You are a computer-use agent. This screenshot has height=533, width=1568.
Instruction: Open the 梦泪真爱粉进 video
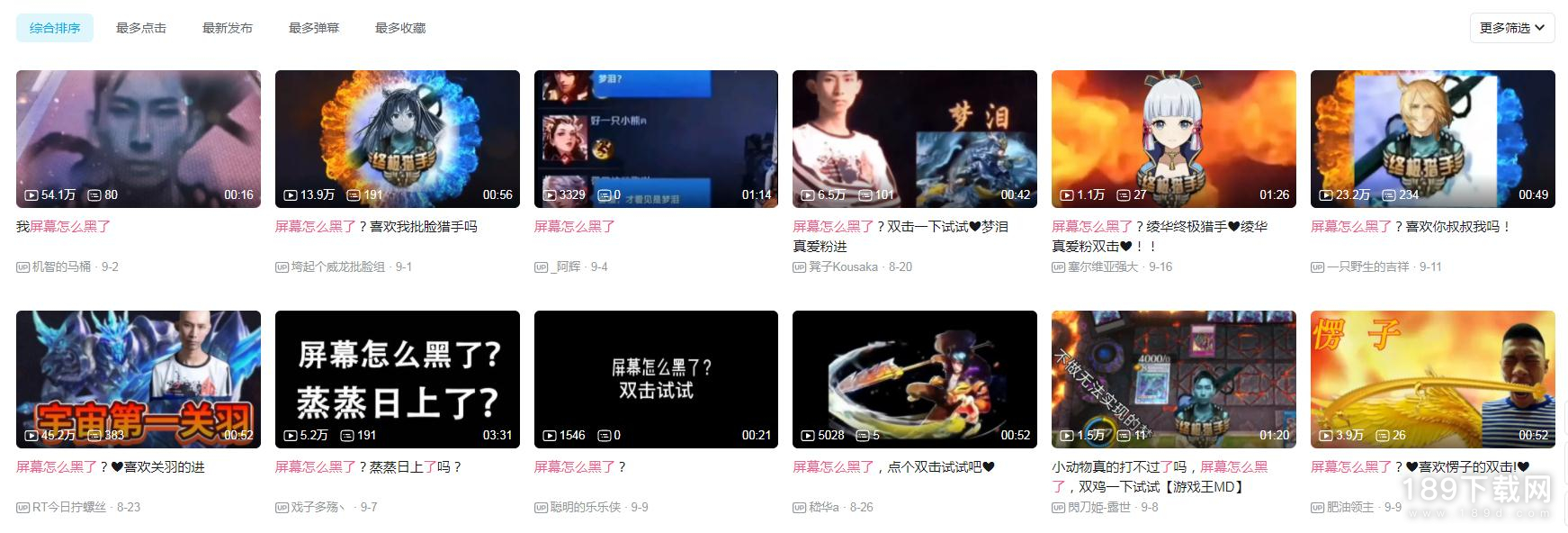[x=914, y=139]
